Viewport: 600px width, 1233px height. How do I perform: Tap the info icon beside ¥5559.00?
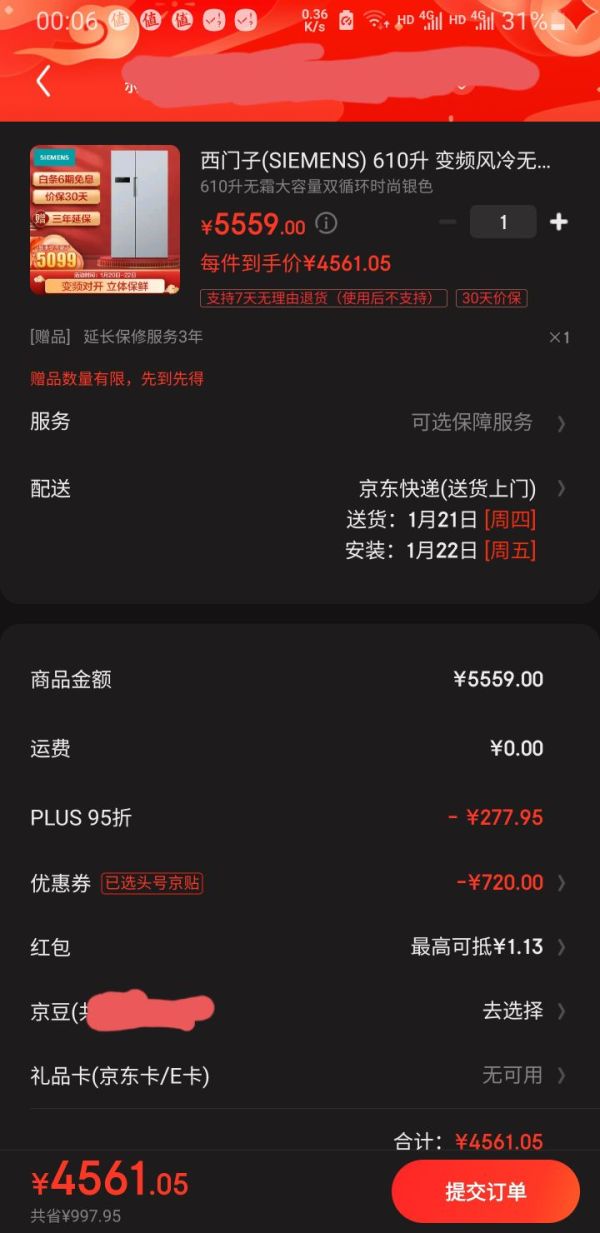(x=326, y=223)
